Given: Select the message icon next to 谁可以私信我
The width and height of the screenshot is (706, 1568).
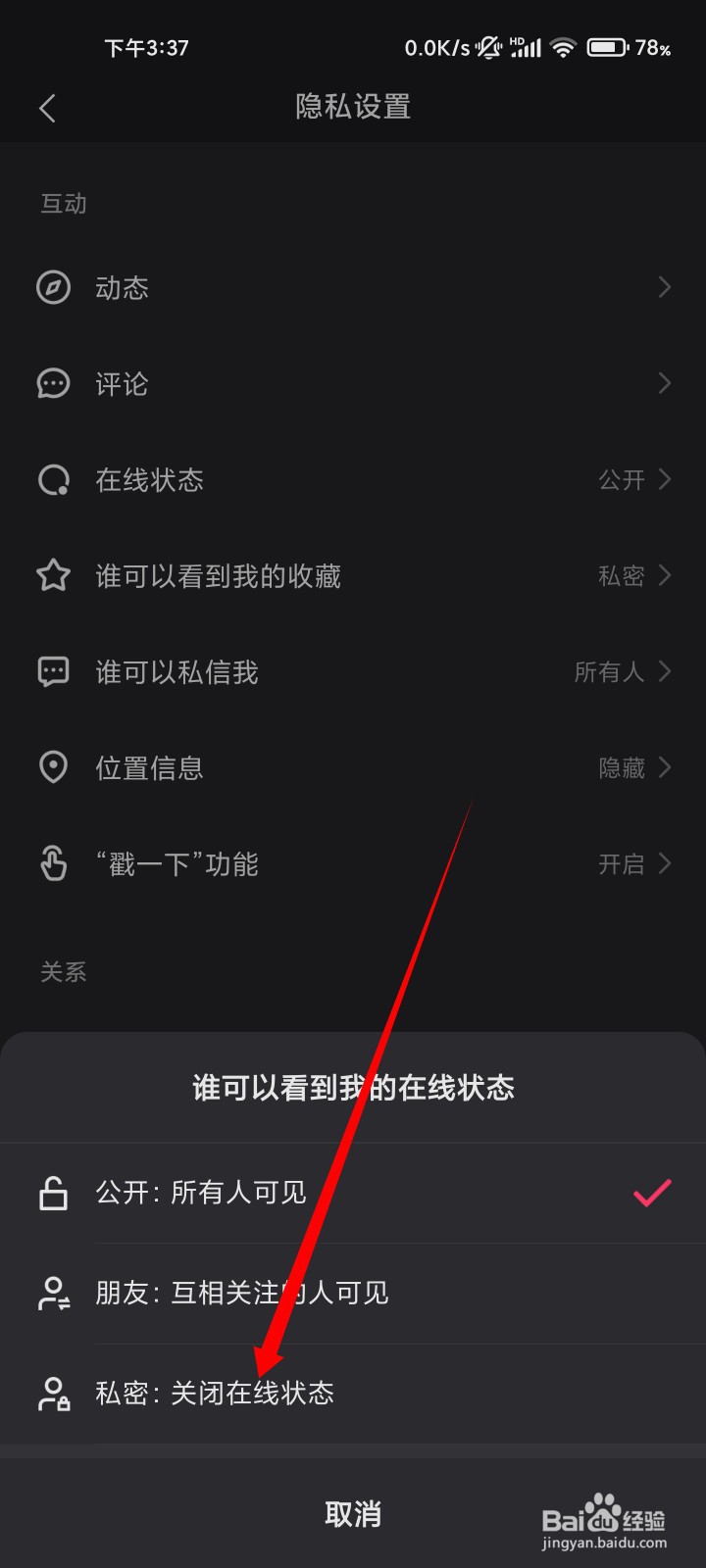Looking at the screenshot, I should tap(53, 671).
